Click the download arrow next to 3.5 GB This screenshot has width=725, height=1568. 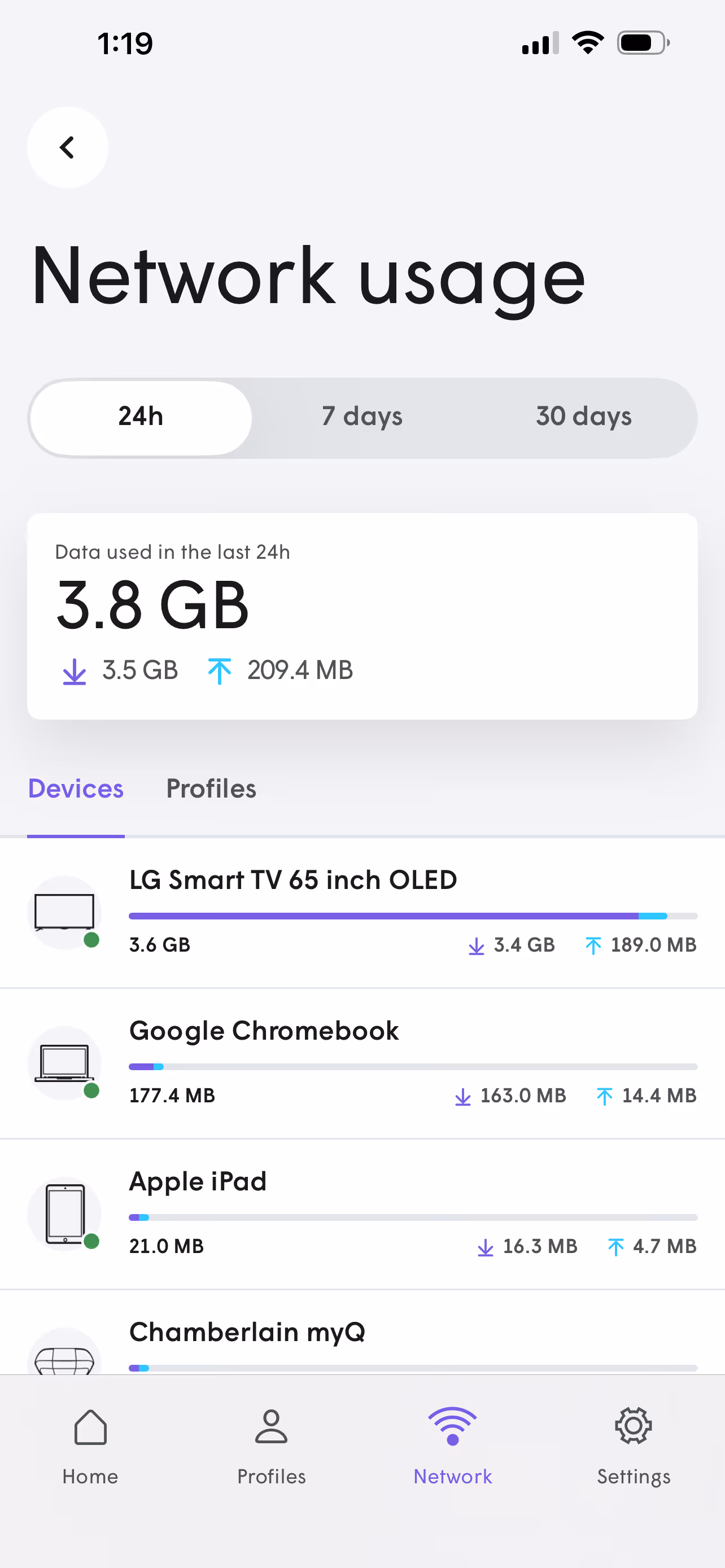[73, 671]
